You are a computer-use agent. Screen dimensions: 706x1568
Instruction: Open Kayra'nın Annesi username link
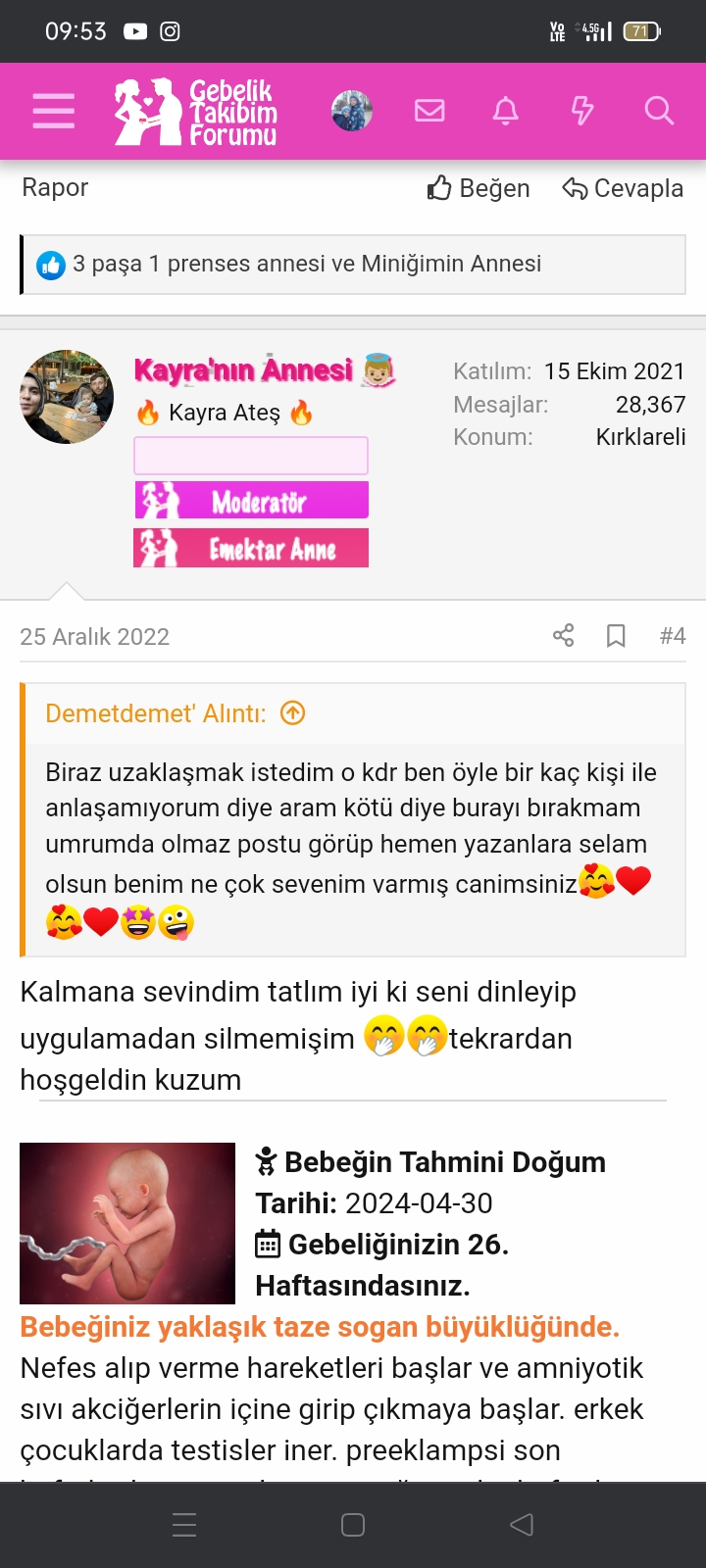[243, 370]
